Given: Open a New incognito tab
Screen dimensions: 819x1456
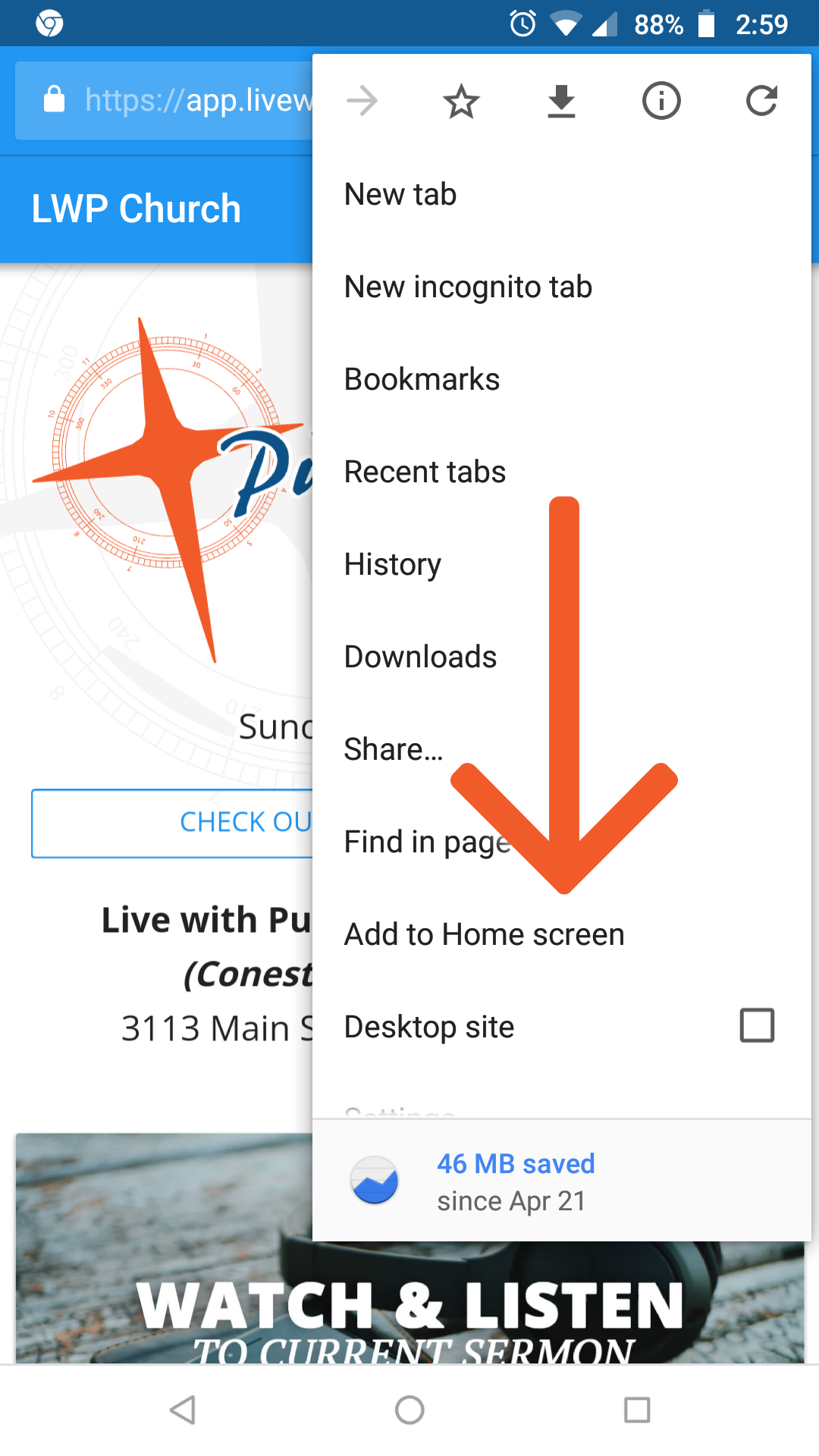Looking at the screenshot, I should pos(562,287).
